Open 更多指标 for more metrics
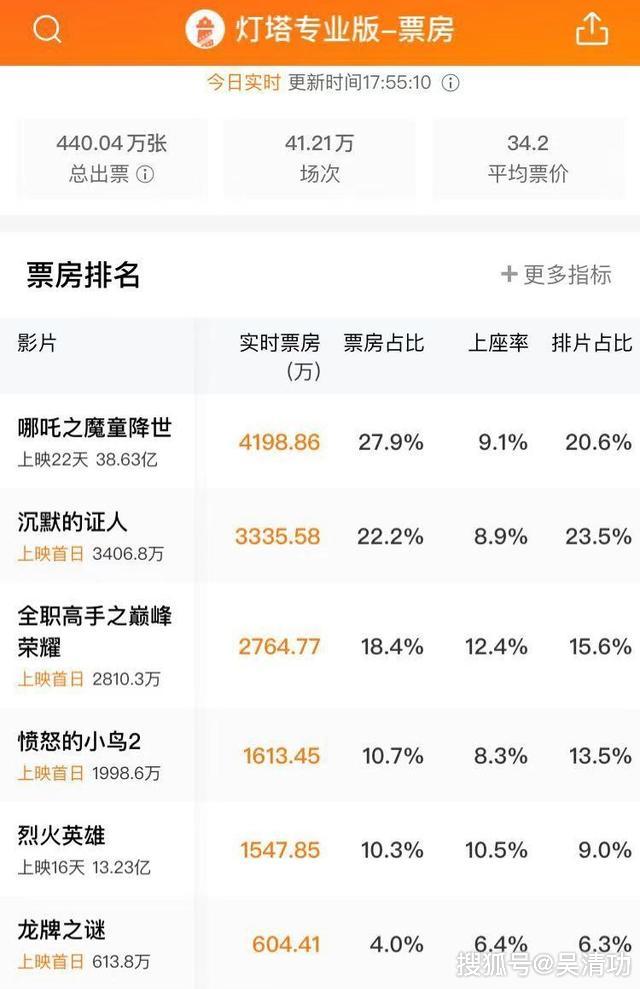The width and height of the screenshot is (640, 989). [557, 274]
